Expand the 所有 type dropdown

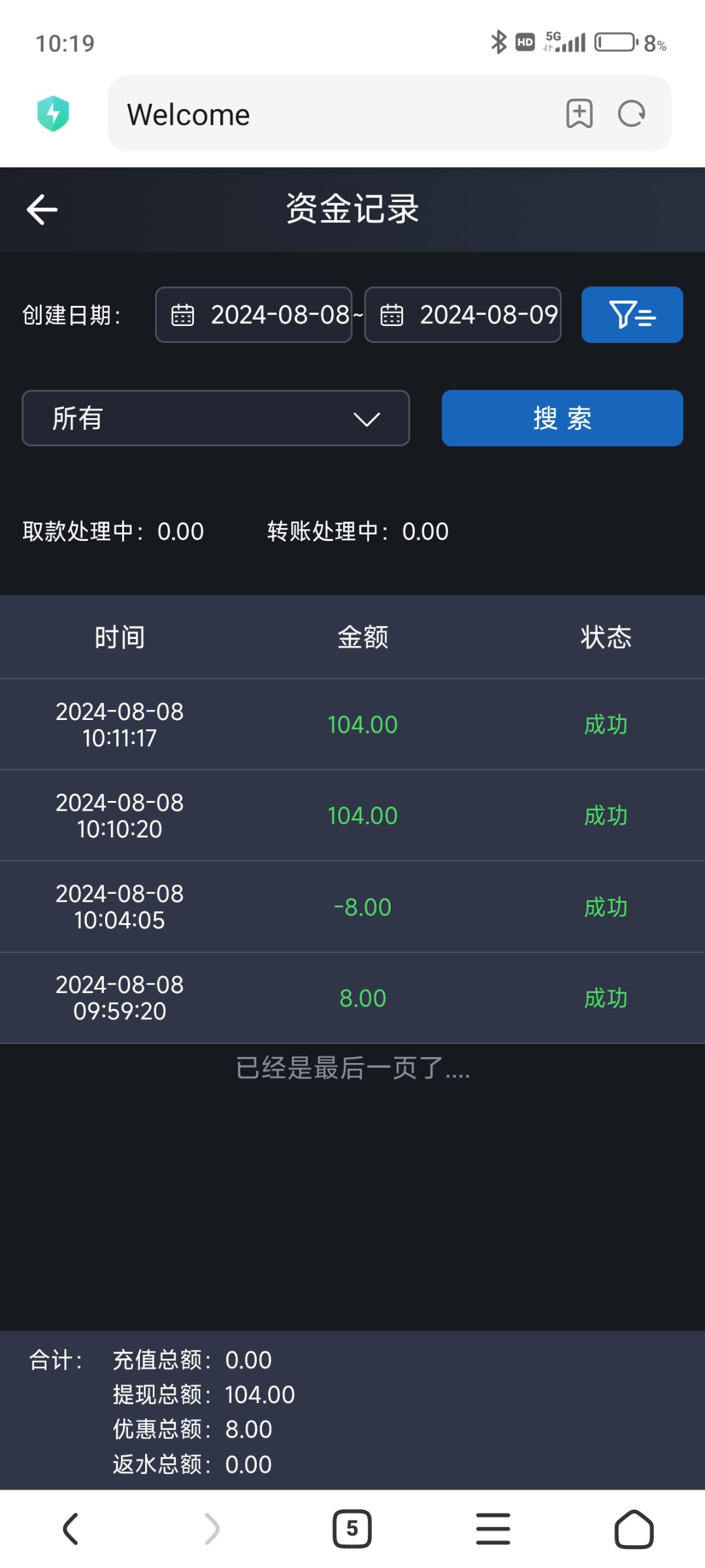coord(216,418)
